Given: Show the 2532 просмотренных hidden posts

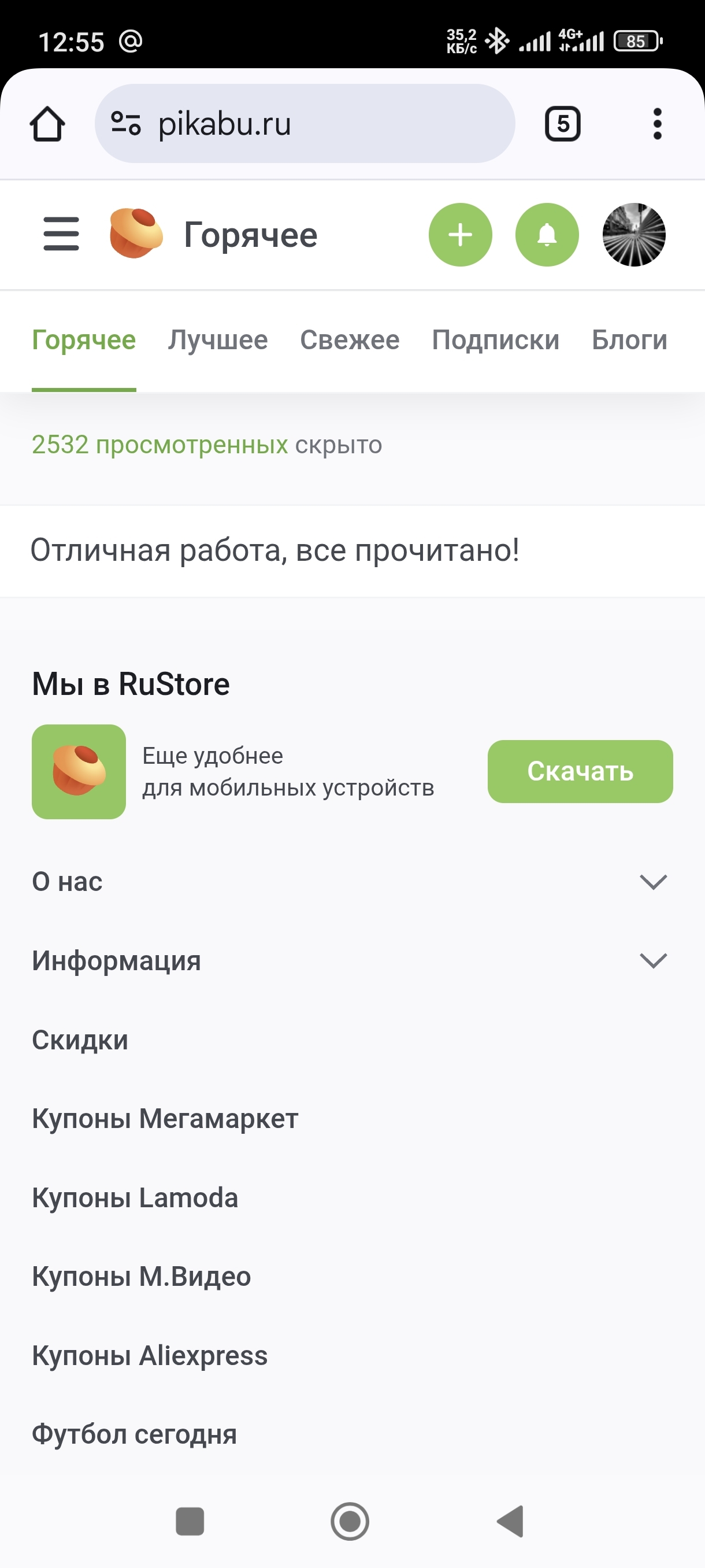Looking at the screenshot, I should point(159,445).
